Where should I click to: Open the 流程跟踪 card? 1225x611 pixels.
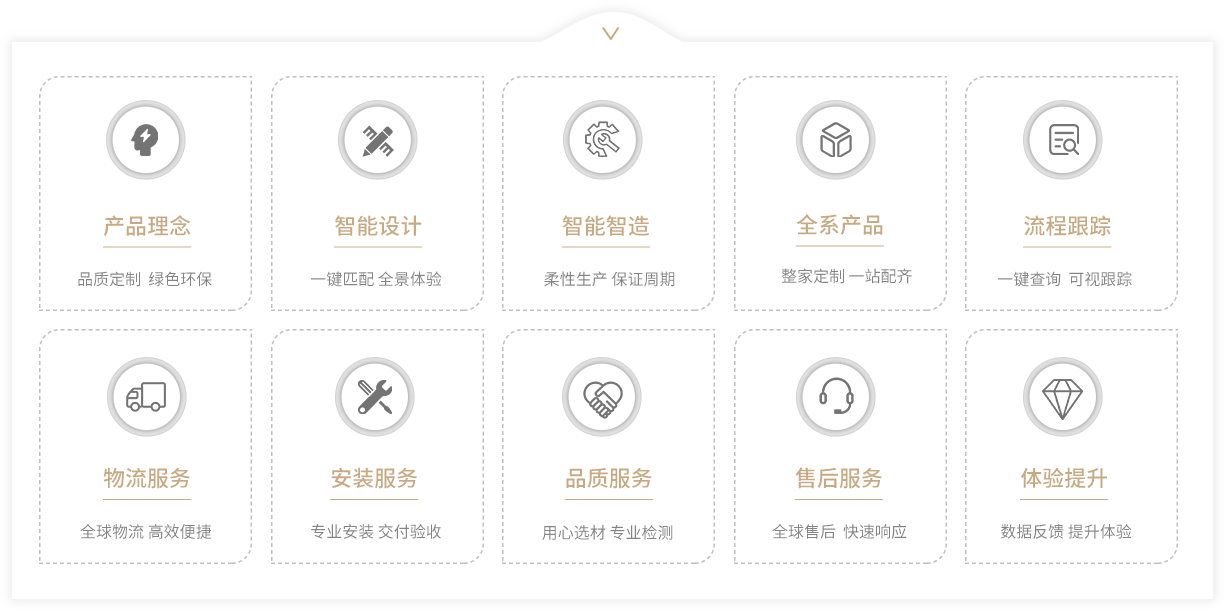click(x=1071, y=194)
